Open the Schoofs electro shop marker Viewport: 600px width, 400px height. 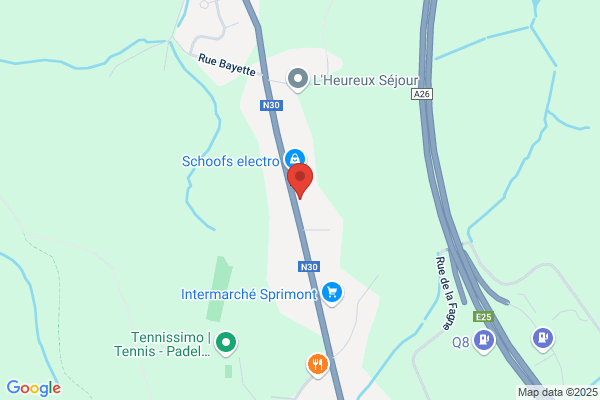[x=295, y=158]
